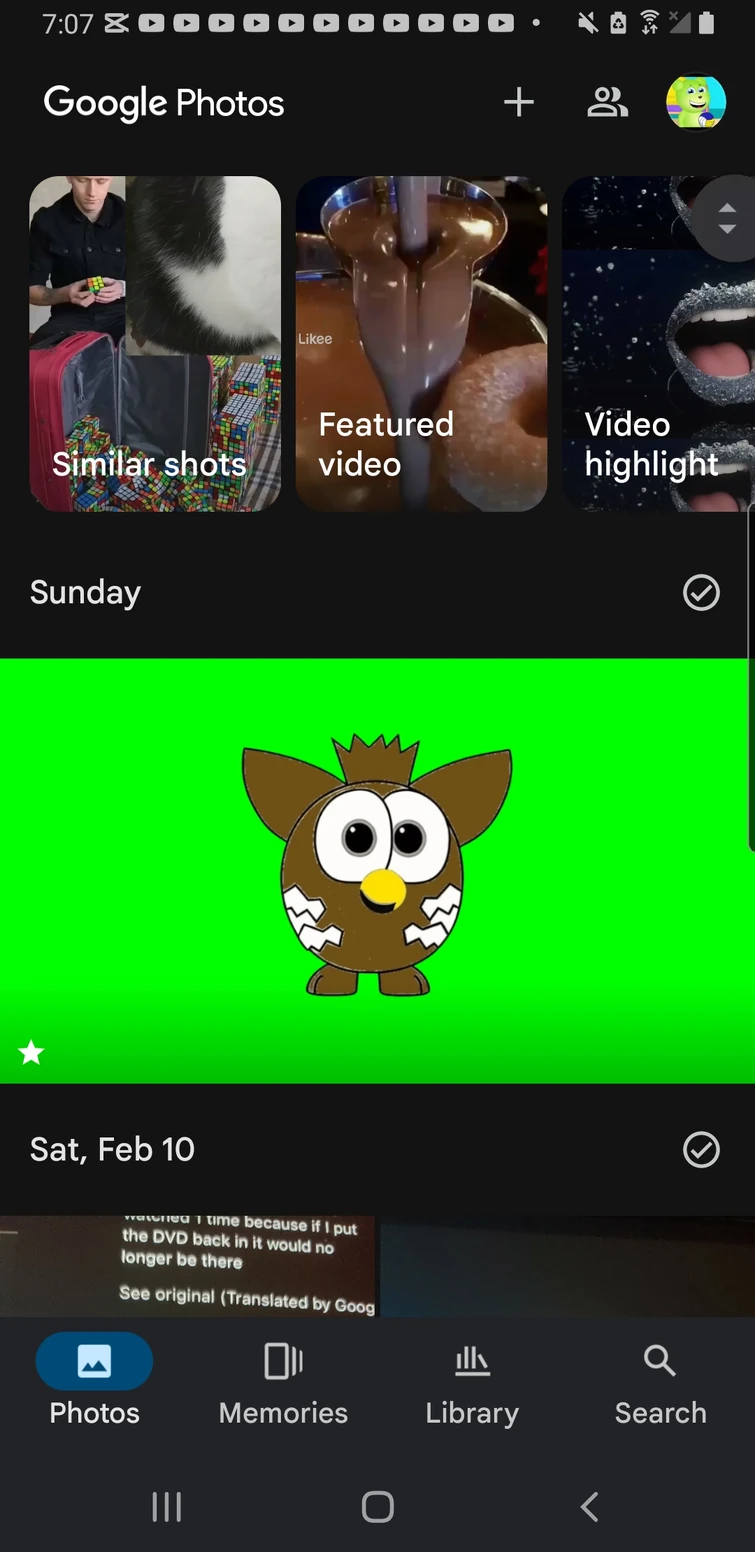Select the Photos tab
Image resolution: width=755 pixels, height=1552 pixels.
pos(94,1383)
